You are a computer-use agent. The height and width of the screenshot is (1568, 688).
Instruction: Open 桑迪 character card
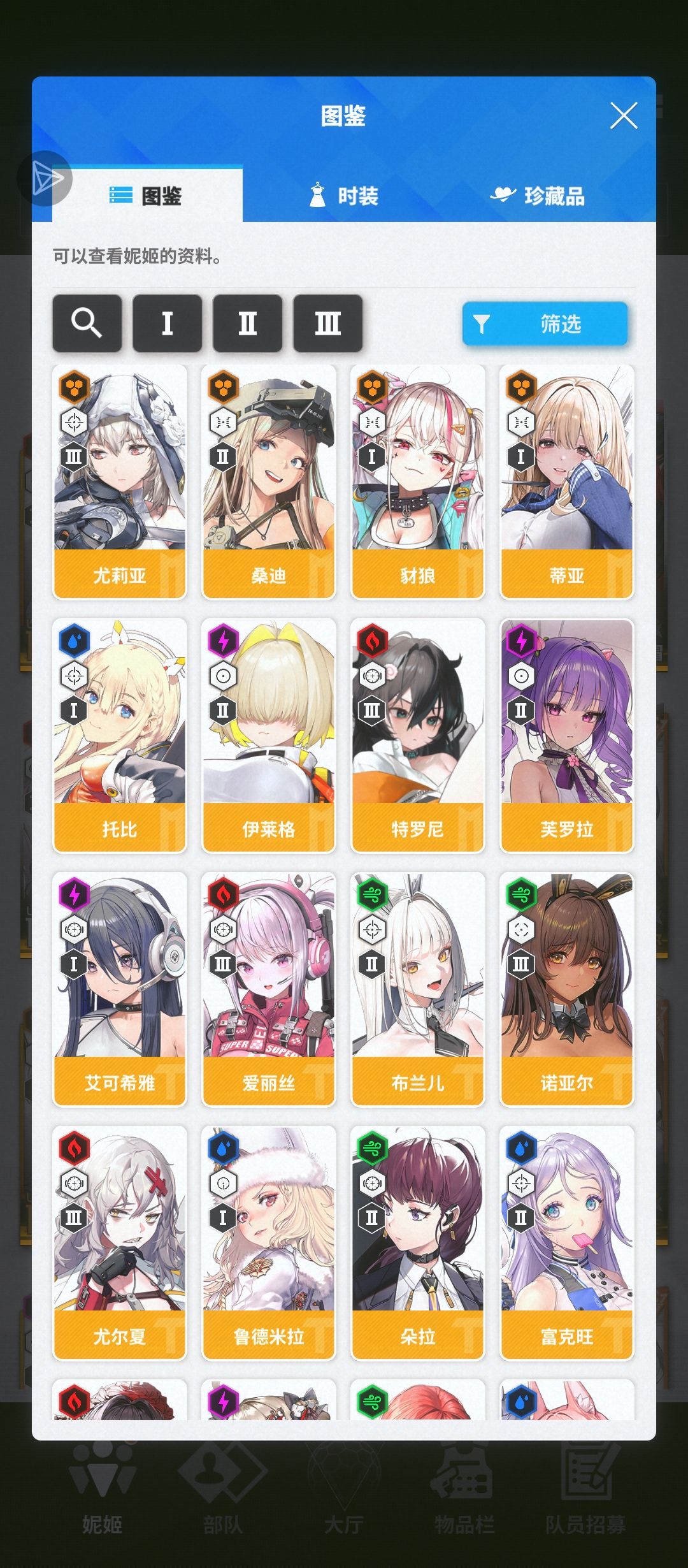(269, 482)
